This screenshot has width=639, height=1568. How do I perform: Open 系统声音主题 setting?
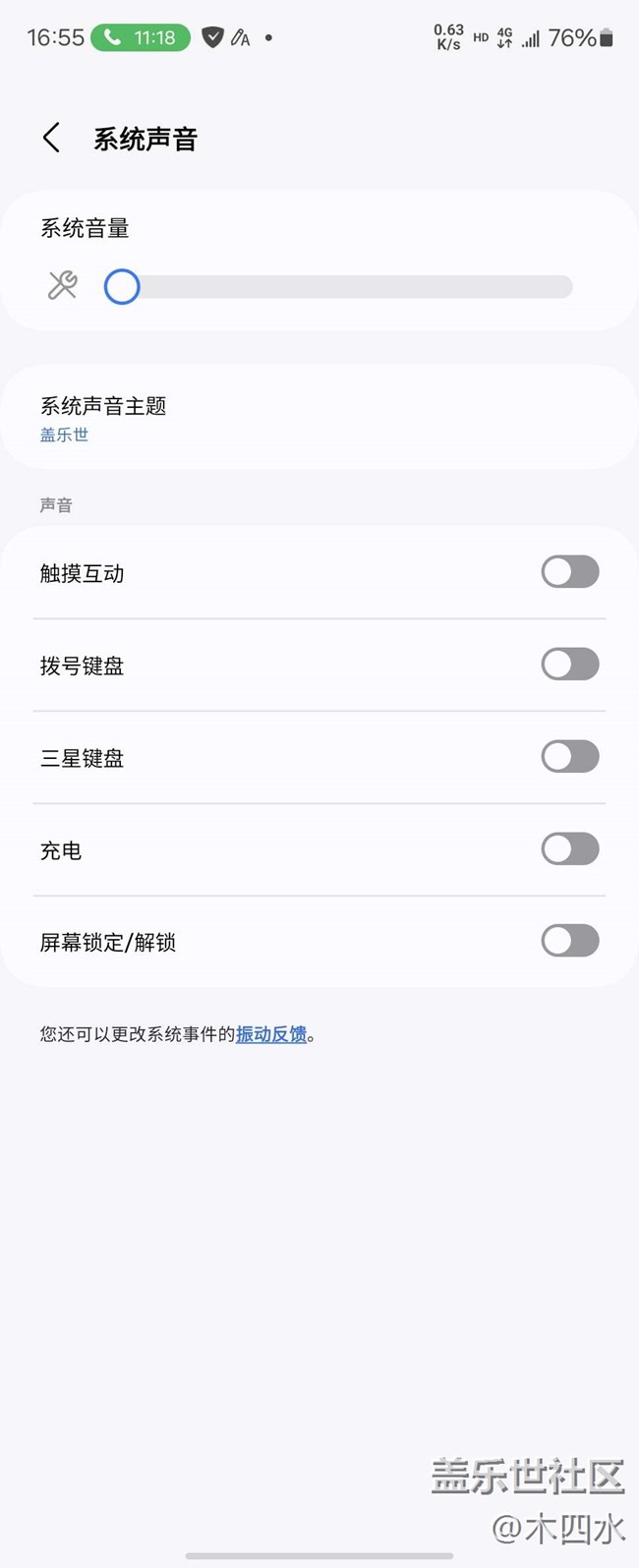coord(319,418)
